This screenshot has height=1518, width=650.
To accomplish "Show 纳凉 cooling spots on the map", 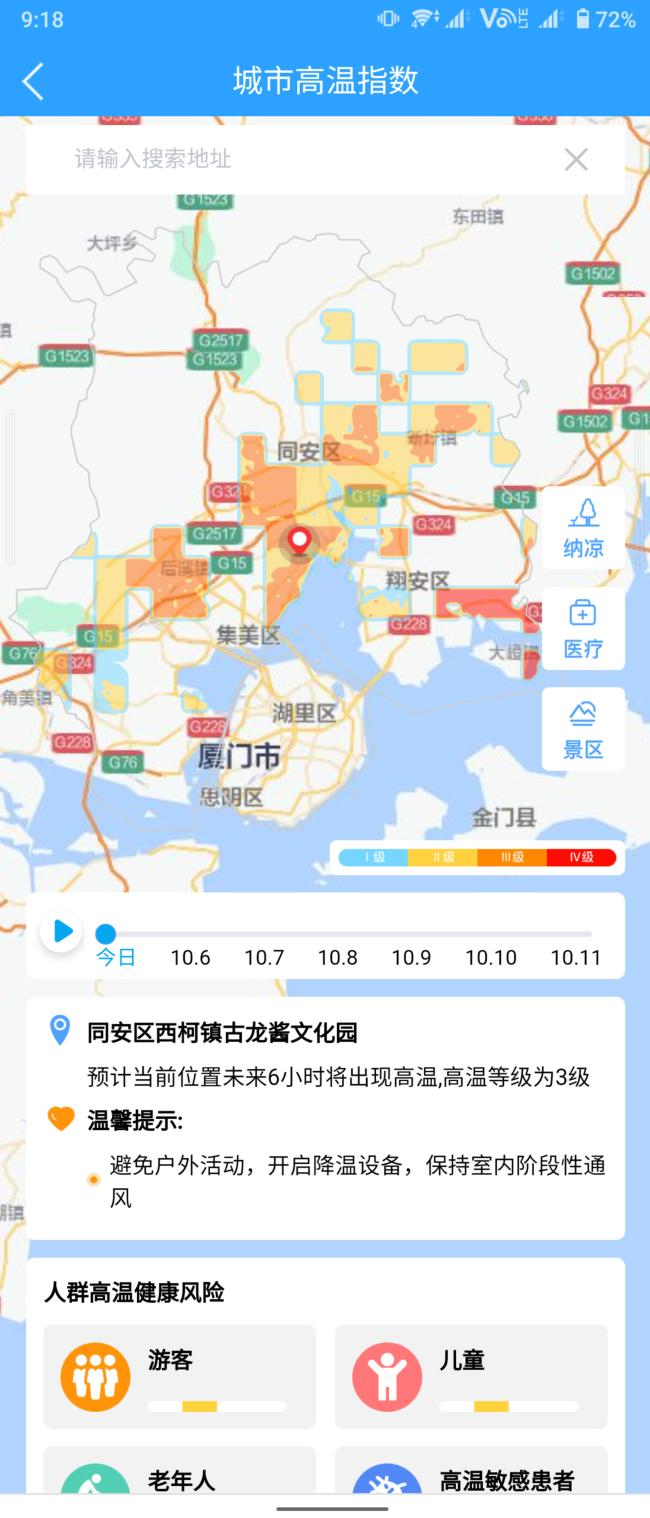I will (x=583, y=528).
